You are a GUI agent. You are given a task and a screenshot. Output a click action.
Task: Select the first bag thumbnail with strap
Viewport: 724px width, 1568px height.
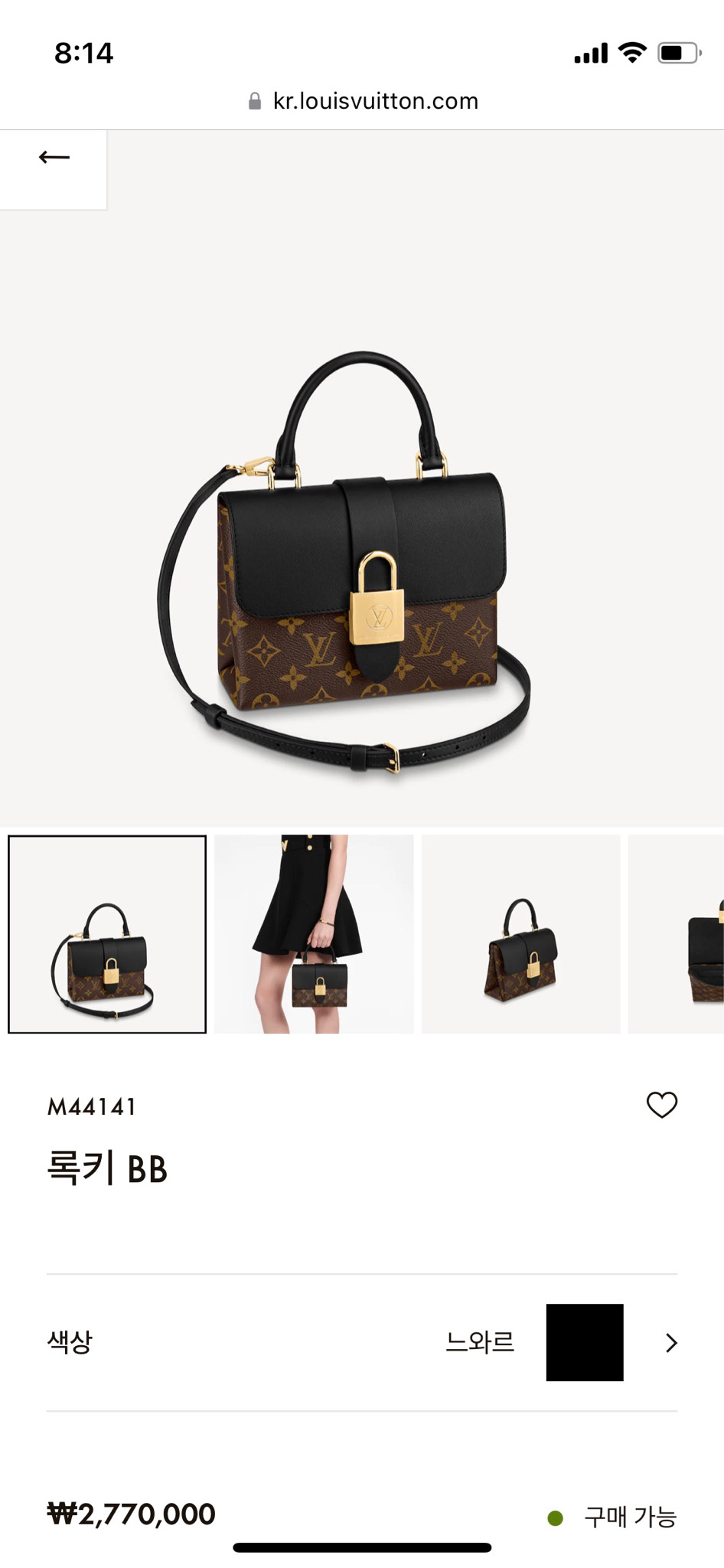[x=107, y=934]
